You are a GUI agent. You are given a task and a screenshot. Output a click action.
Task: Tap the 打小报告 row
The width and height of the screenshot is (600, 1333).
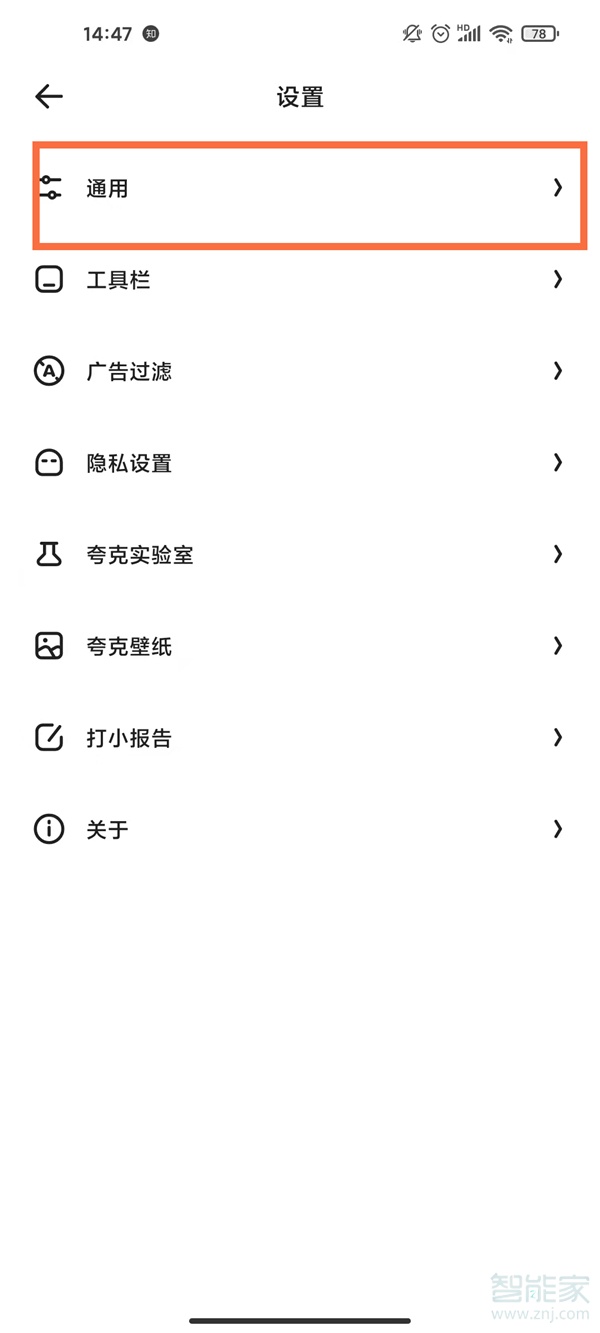[x=300, y=738]
